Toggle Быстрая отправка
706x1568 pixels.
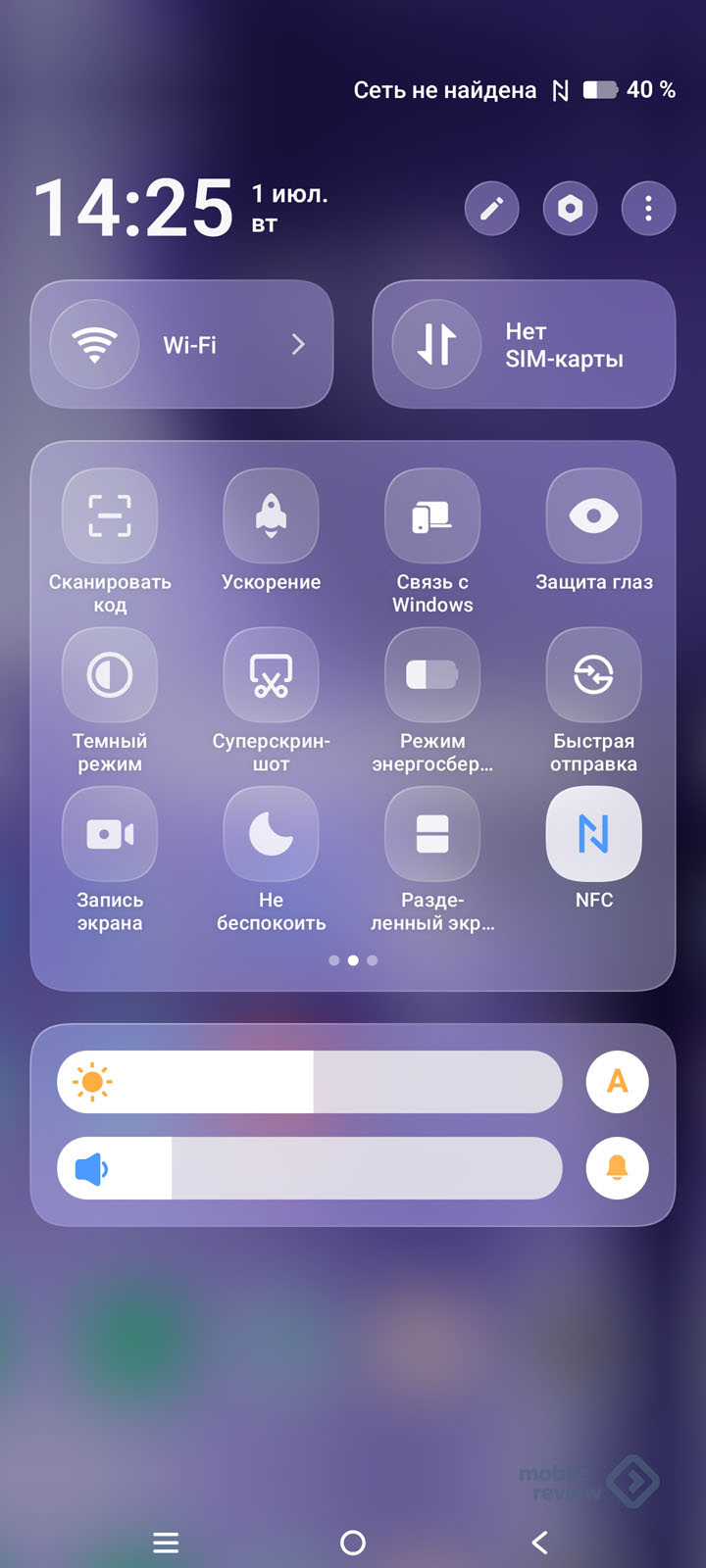click(593, 675)
